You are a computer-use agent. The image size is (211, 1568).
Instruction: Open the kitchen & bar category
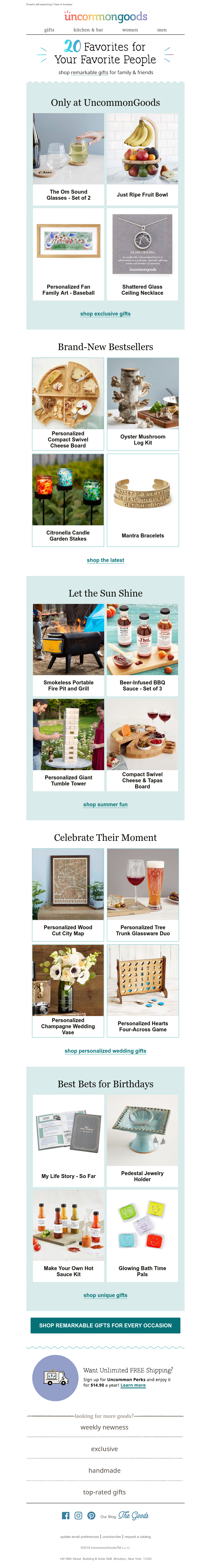coord(88,30)
